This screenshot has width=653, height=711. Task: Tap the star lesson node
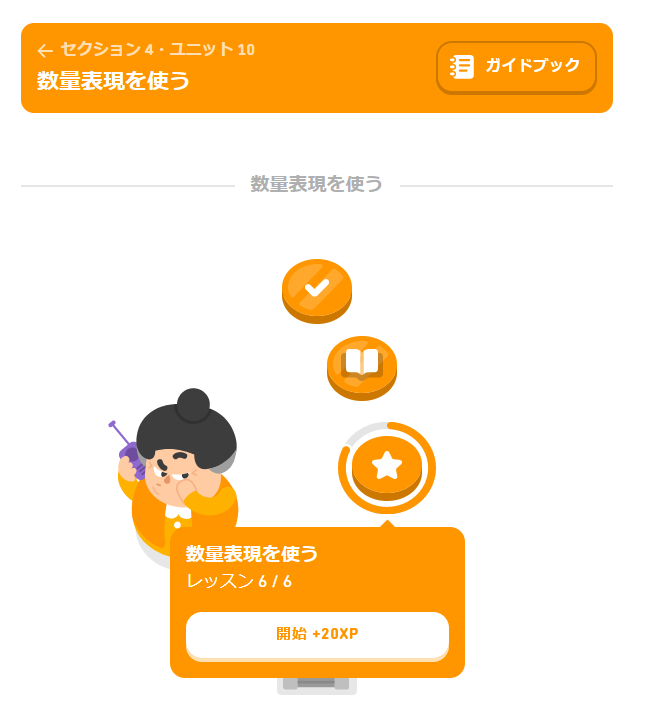[x=387, y=466]
